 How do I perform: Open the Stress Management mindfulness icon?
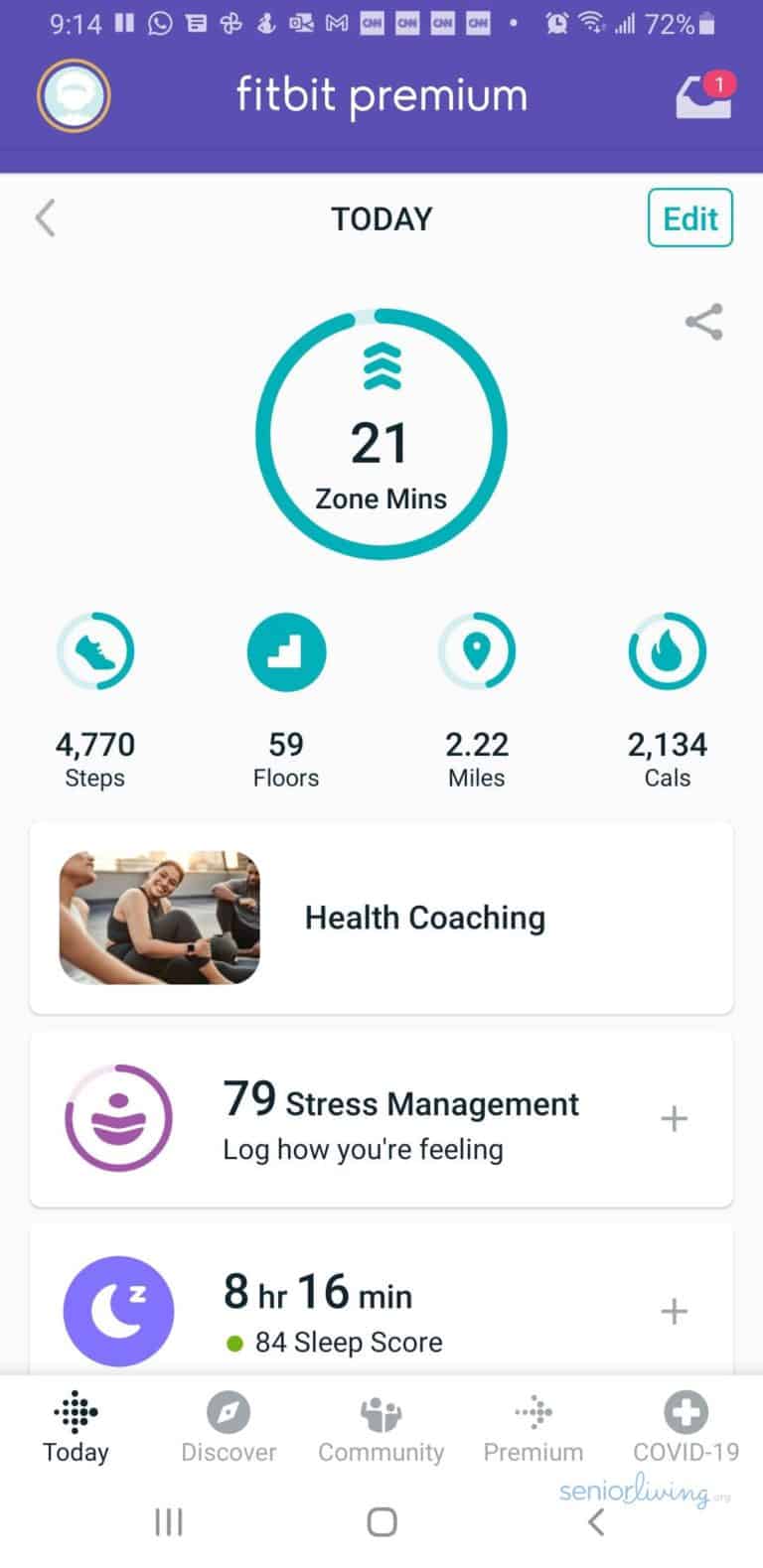click(118, 1117)
